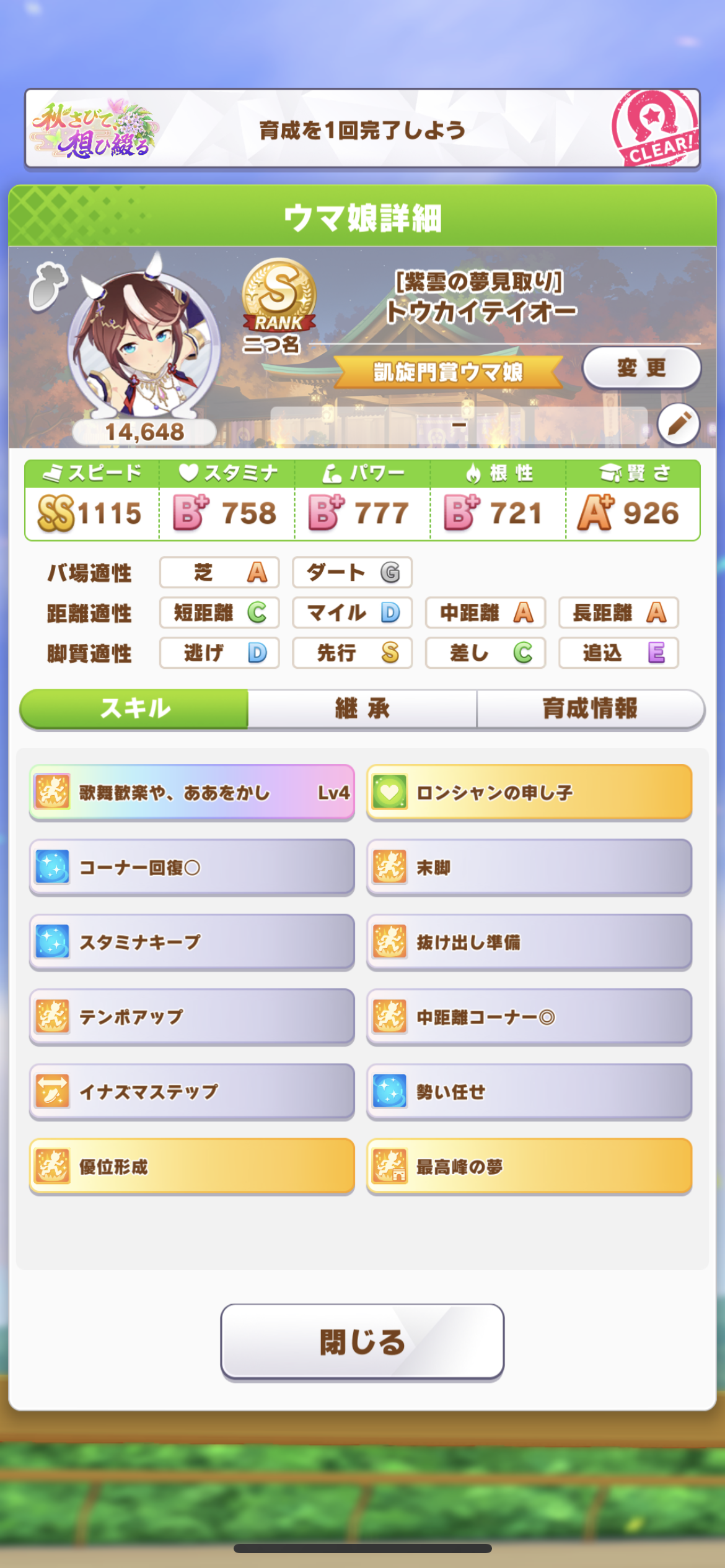Tap the carrot icon beside the portrait

(x=48, y=285)
